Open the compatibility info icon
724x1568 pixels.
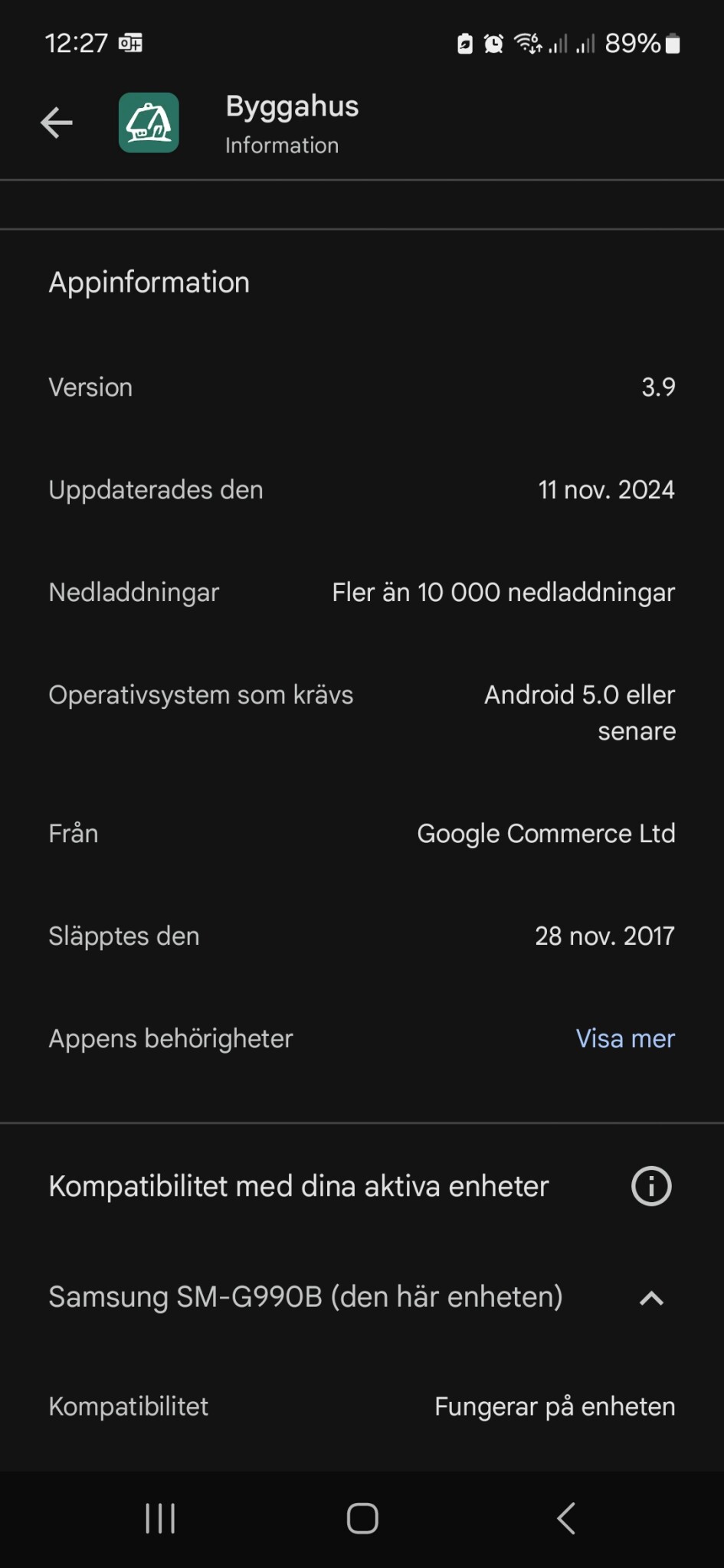click(651, 1186)
